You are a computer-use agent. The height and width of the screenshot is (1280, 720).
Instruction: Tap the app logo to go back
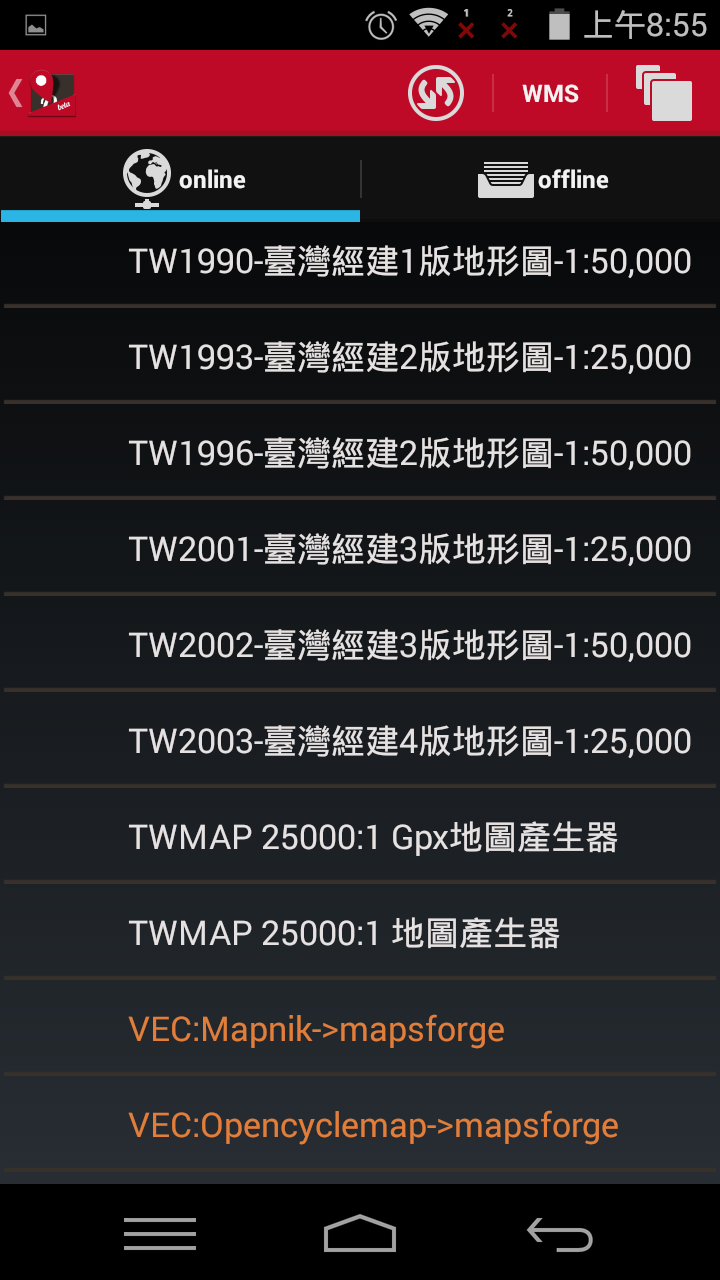pos(44,93)
